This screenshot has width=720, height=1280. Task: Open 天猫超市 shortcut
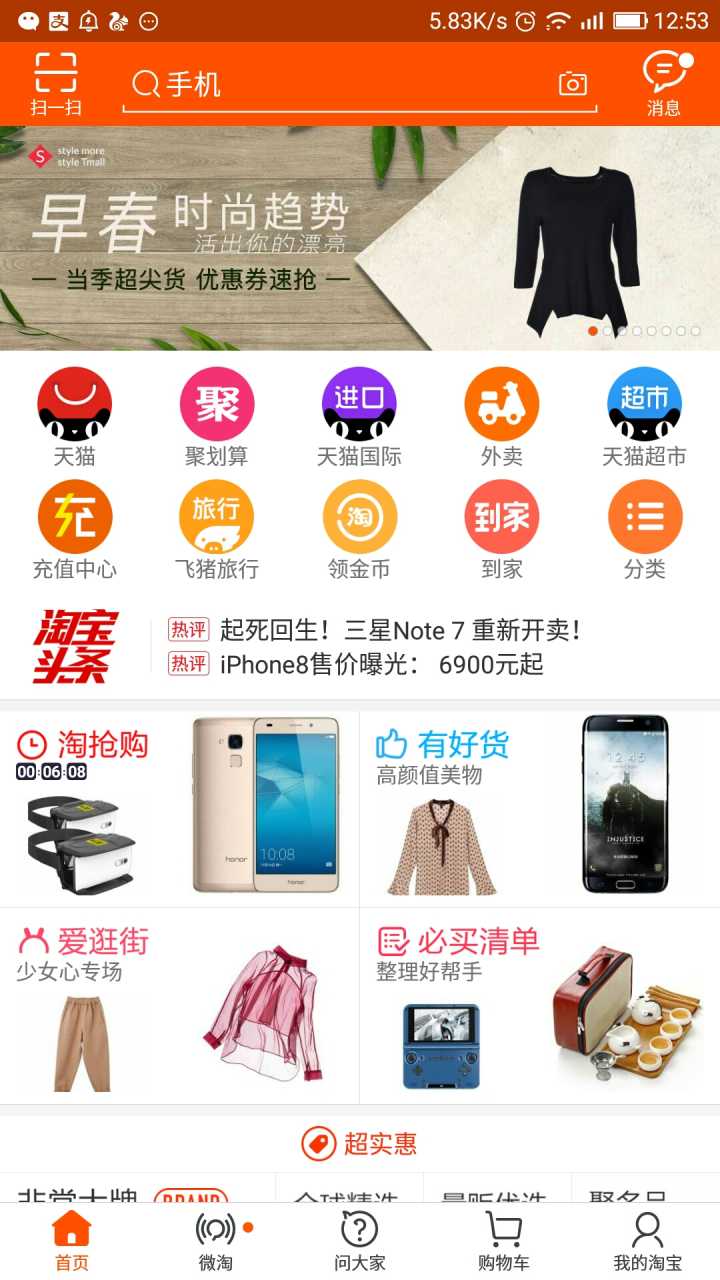(x=645, y=417)
